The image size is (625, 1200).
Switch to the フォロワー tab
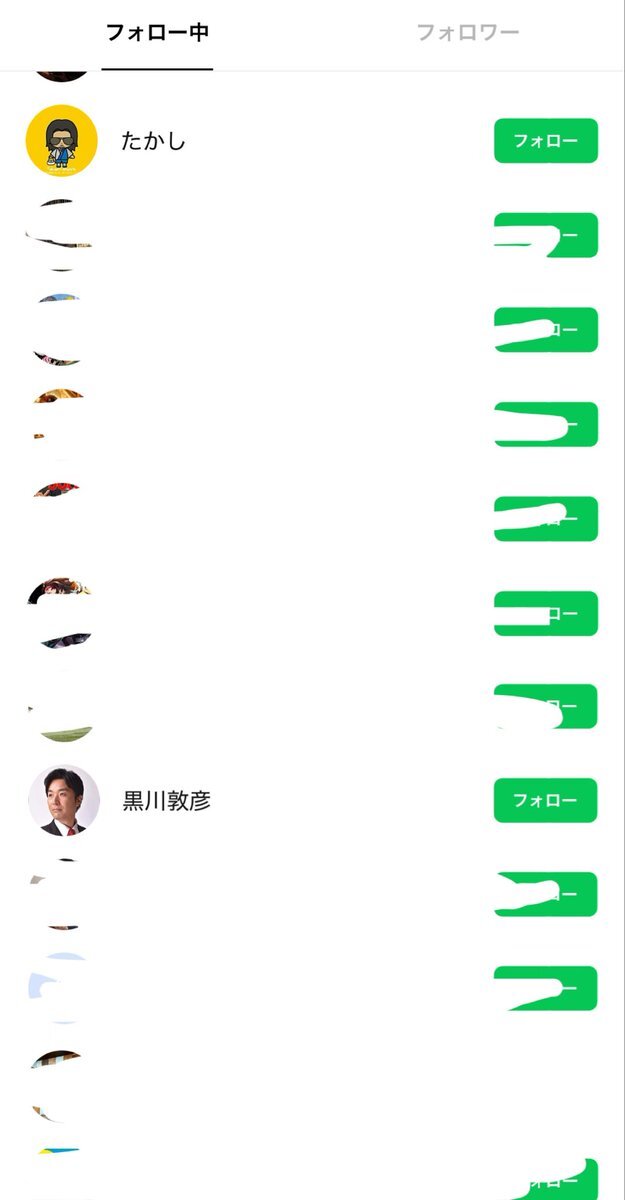(467, 33)
